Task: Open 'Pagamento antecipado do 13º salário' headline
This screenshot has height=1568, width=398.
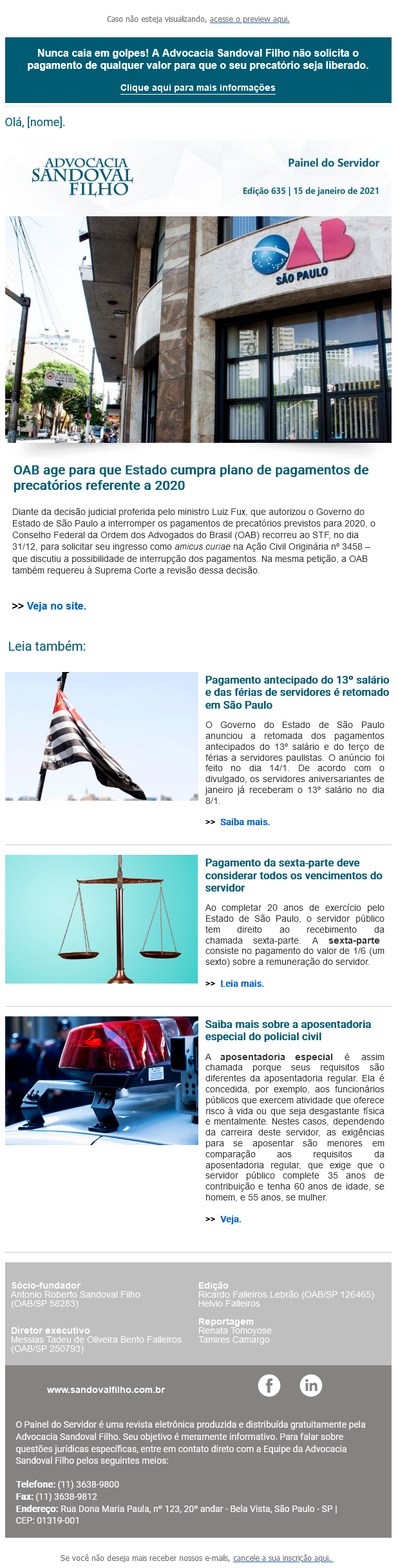Action: coord(297,692)
